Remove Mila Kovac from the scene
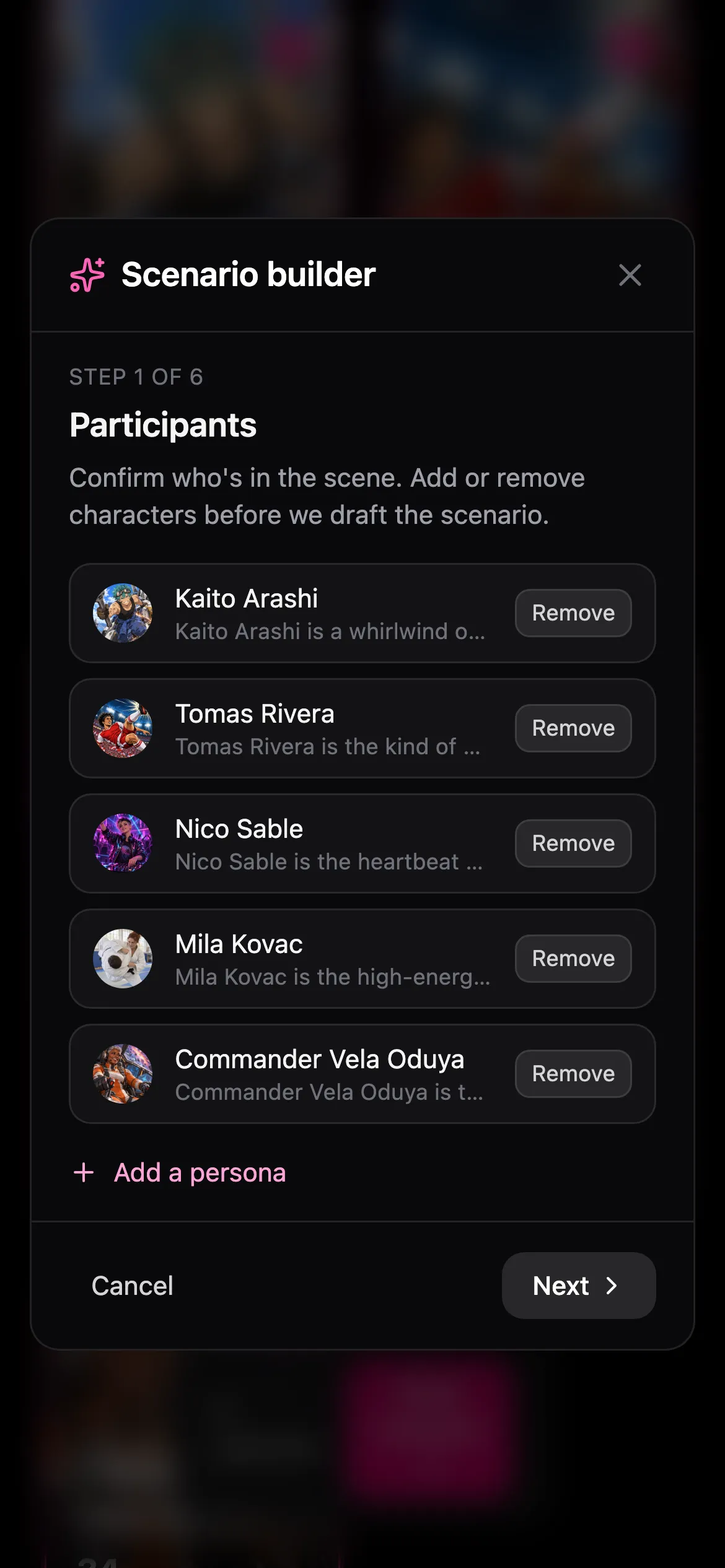Screen dimensions: 725x1568 coord(573,959)
